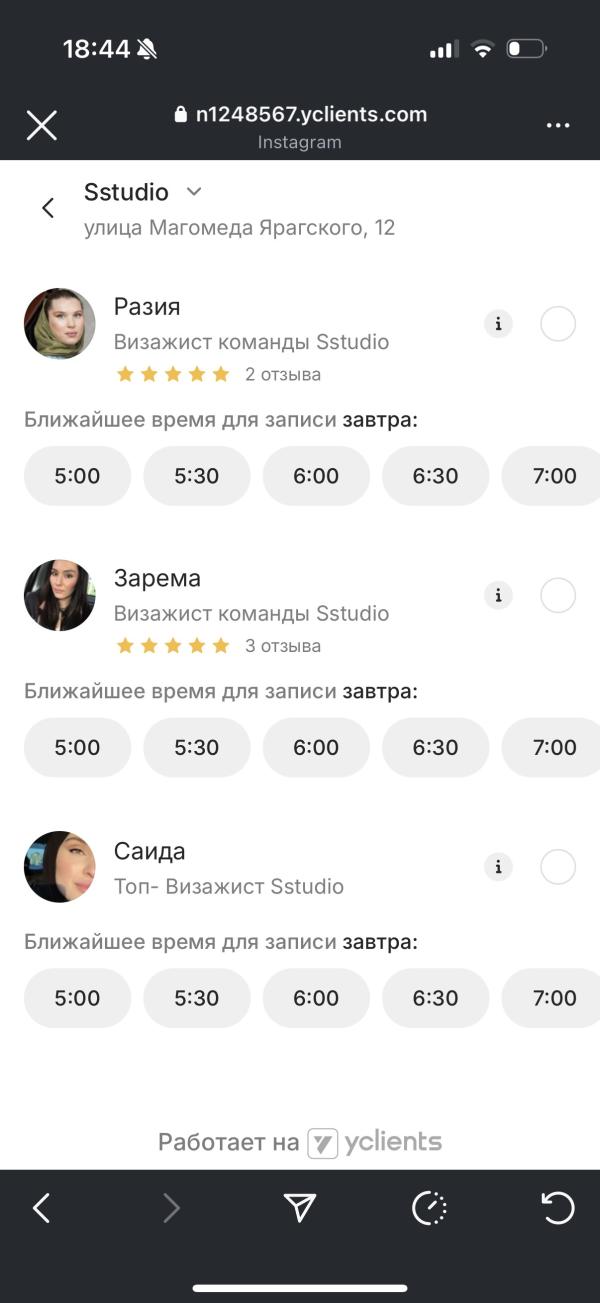Image resolution: width=600 pixels, height=1303 pixels.
Task: Select Разия as the specialist
Action: 557,324
